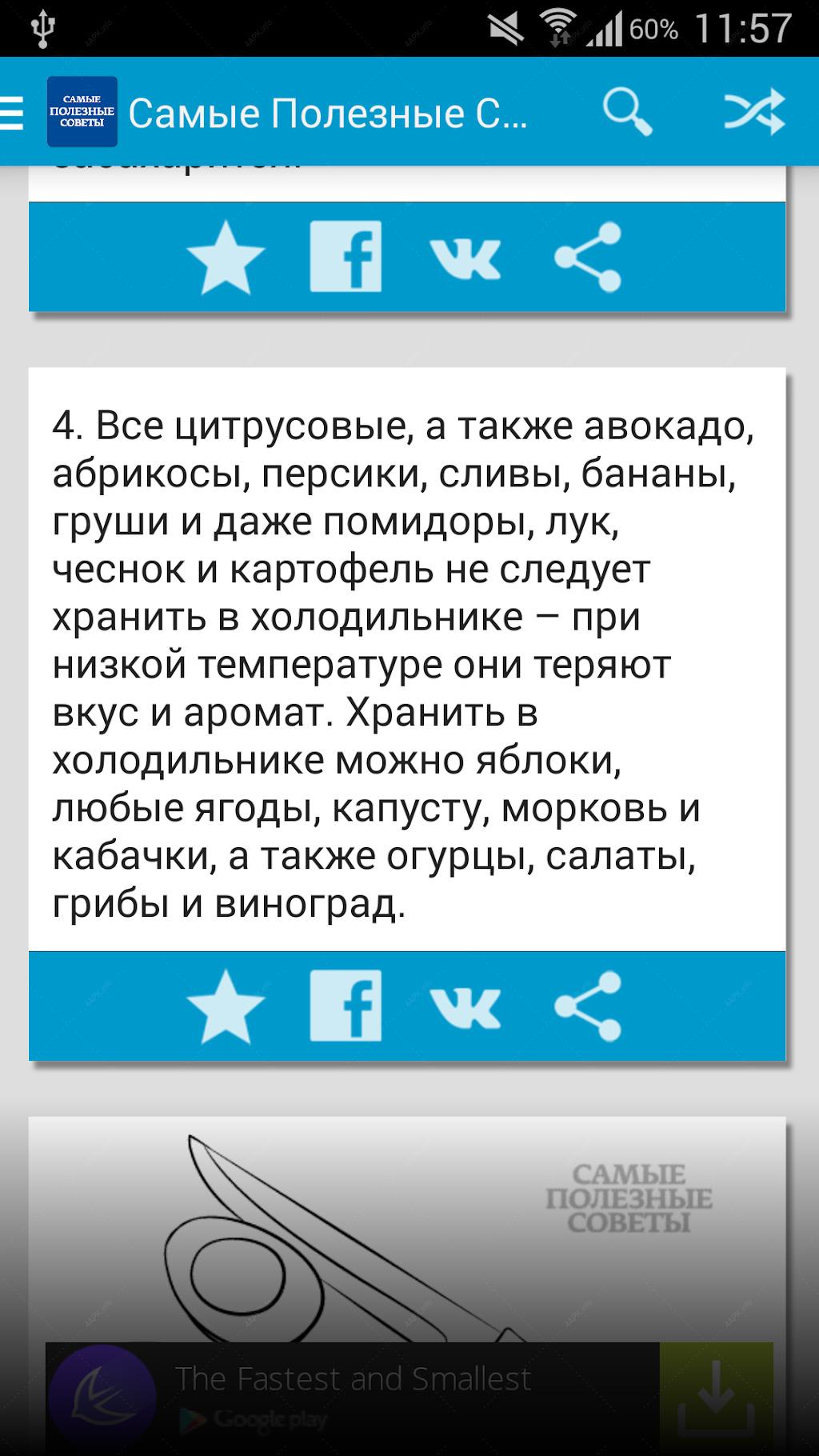Viewport: 819px width, 1456px height.
Task: Star the tip above tip 4
Action: (x=226, y=257)
